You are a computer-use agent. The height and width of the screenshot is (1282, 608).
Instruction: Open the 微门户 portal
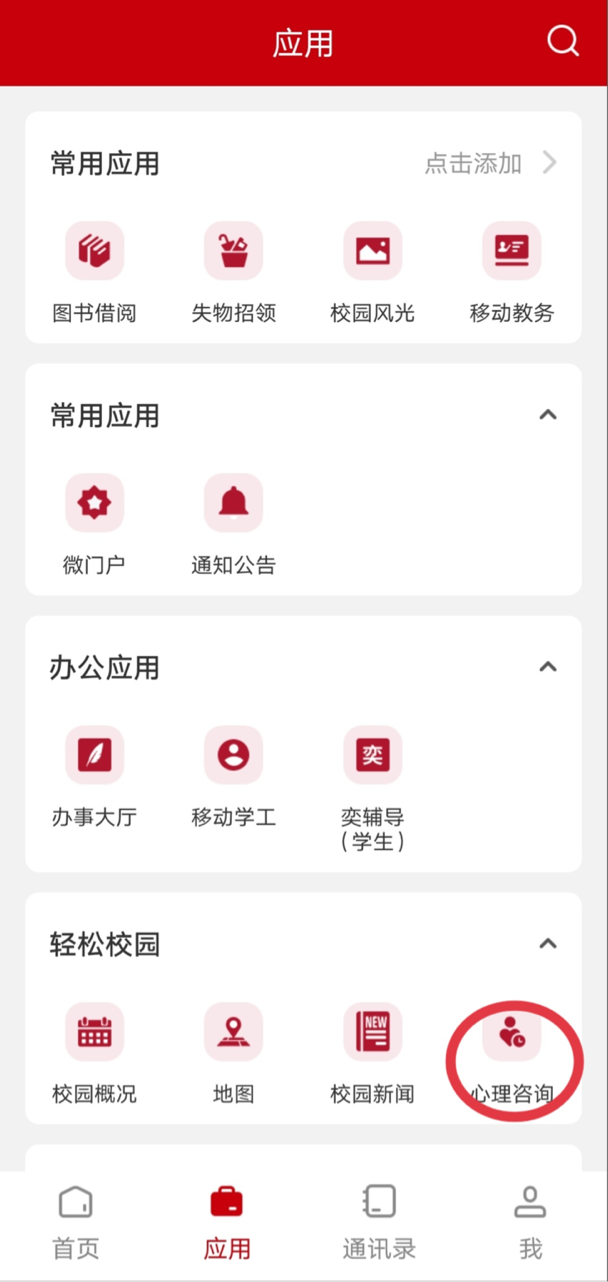point(94,503)
